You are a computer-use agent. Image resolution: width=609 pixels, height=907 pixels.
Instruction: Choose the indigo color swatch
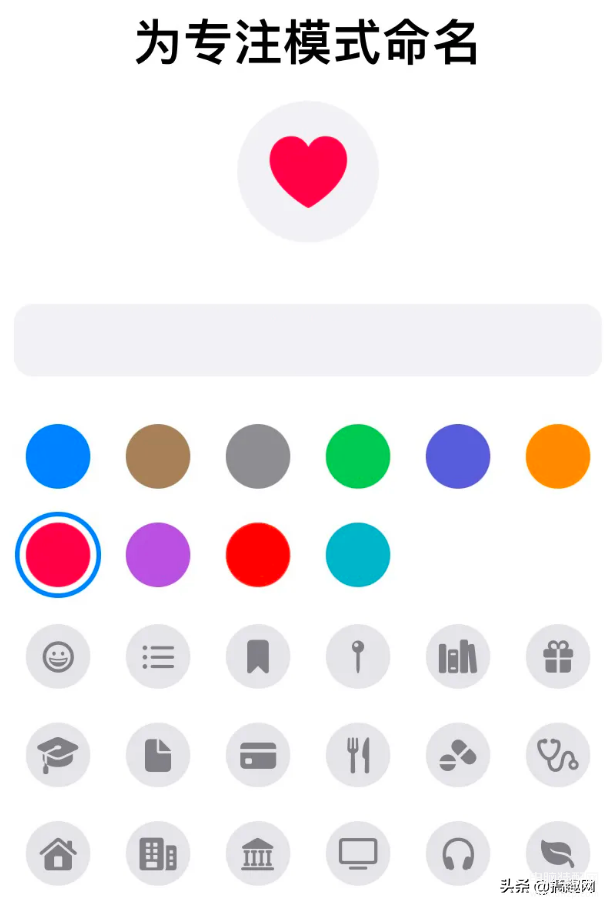pyautogui.click(x=458, y=456)
